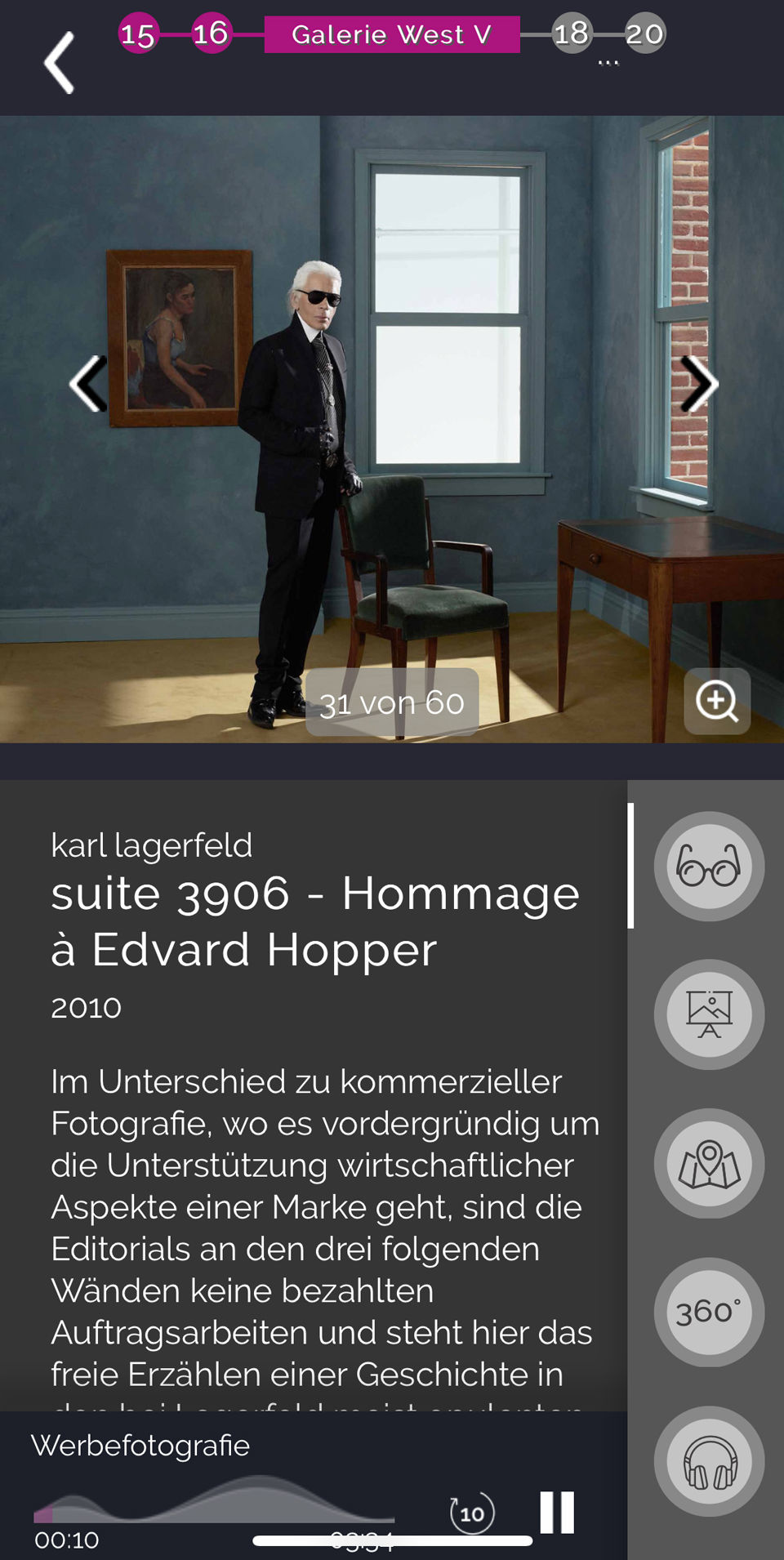Open the headphones audio guide
784x1560 pixels.
[x=709, y=1461]
